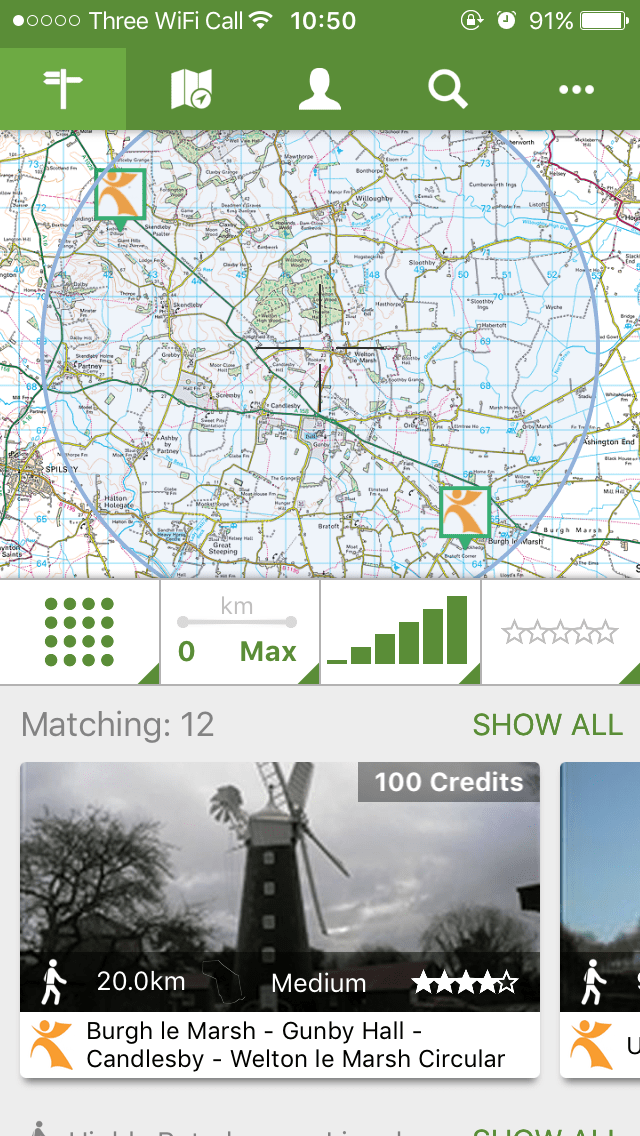This screenshot has height=1136, width=640.
Task: Select the walker marker near Skendleby
Action: coord(120,195)
